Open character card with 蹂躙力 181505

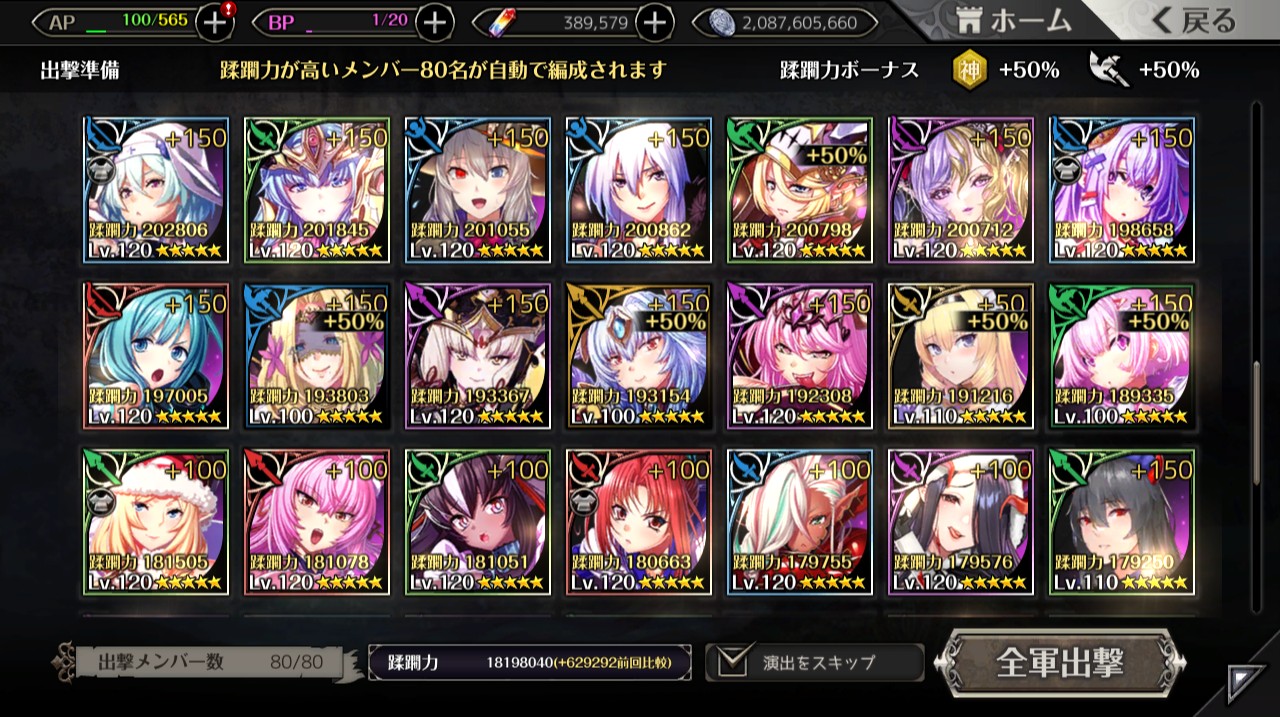tap(156, 522)
